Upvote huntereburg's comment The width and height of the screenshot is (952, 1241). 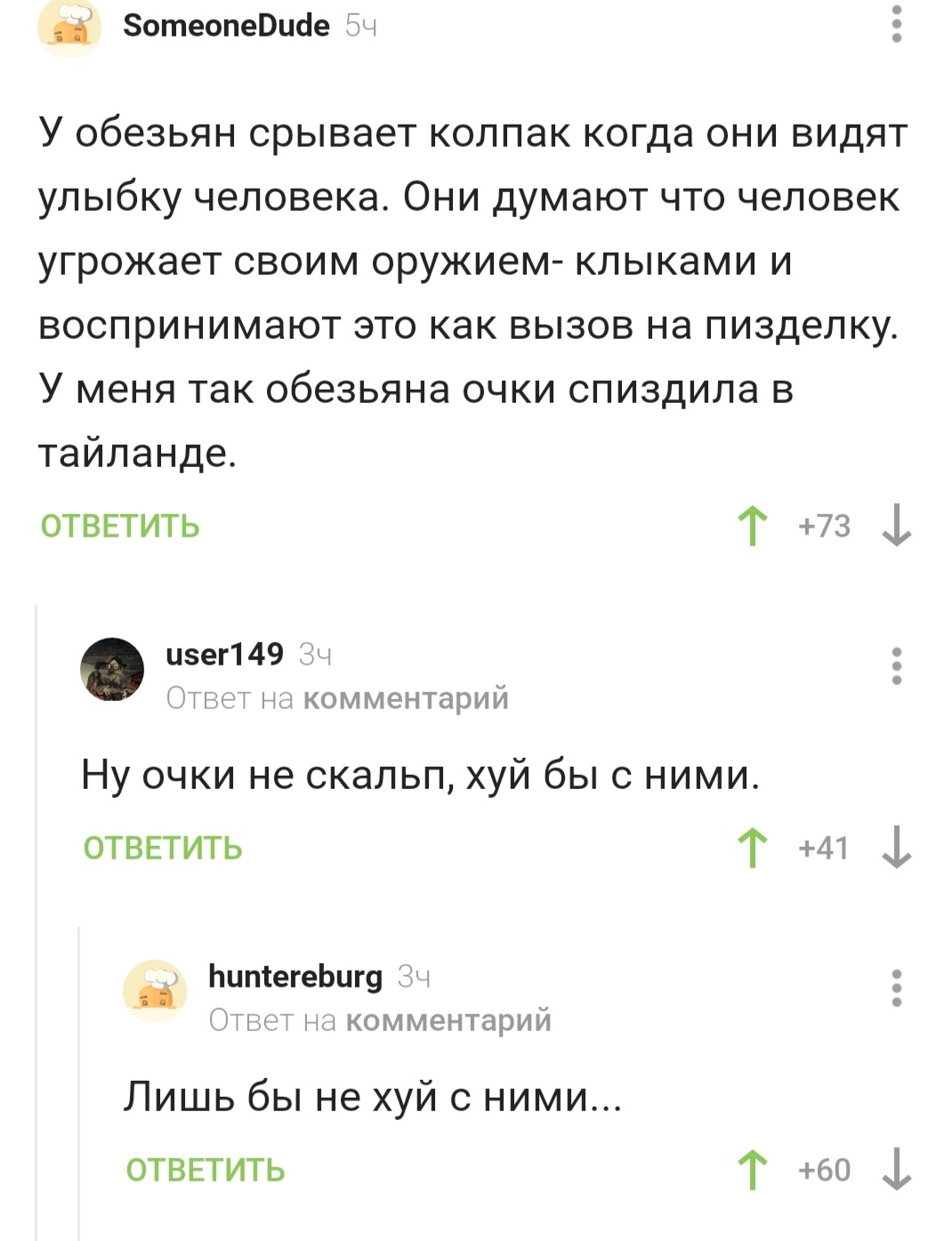[753, 1170]
